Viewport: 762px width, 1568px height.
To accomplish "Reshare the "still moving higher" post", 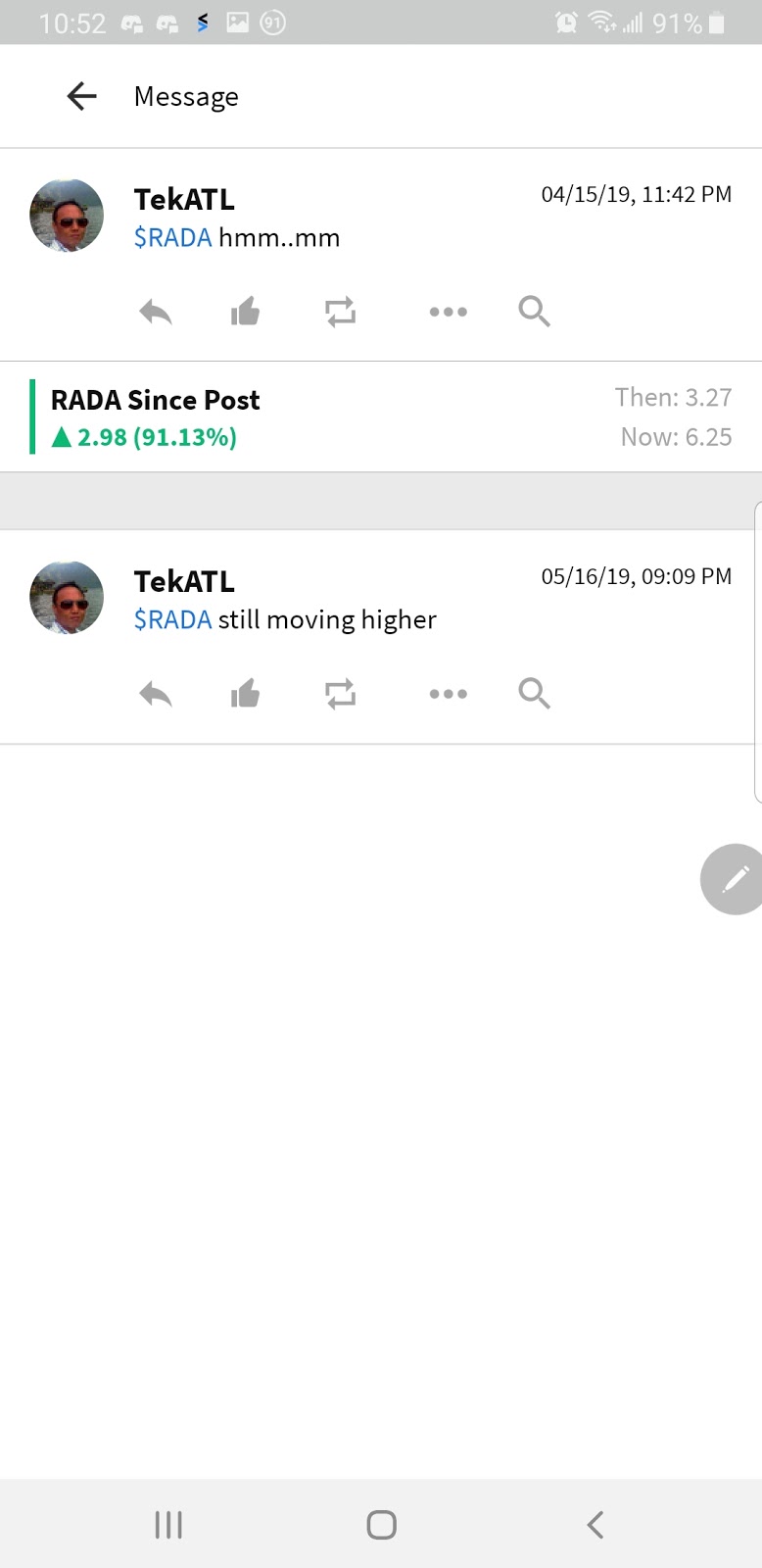I will tap(340, 694).
